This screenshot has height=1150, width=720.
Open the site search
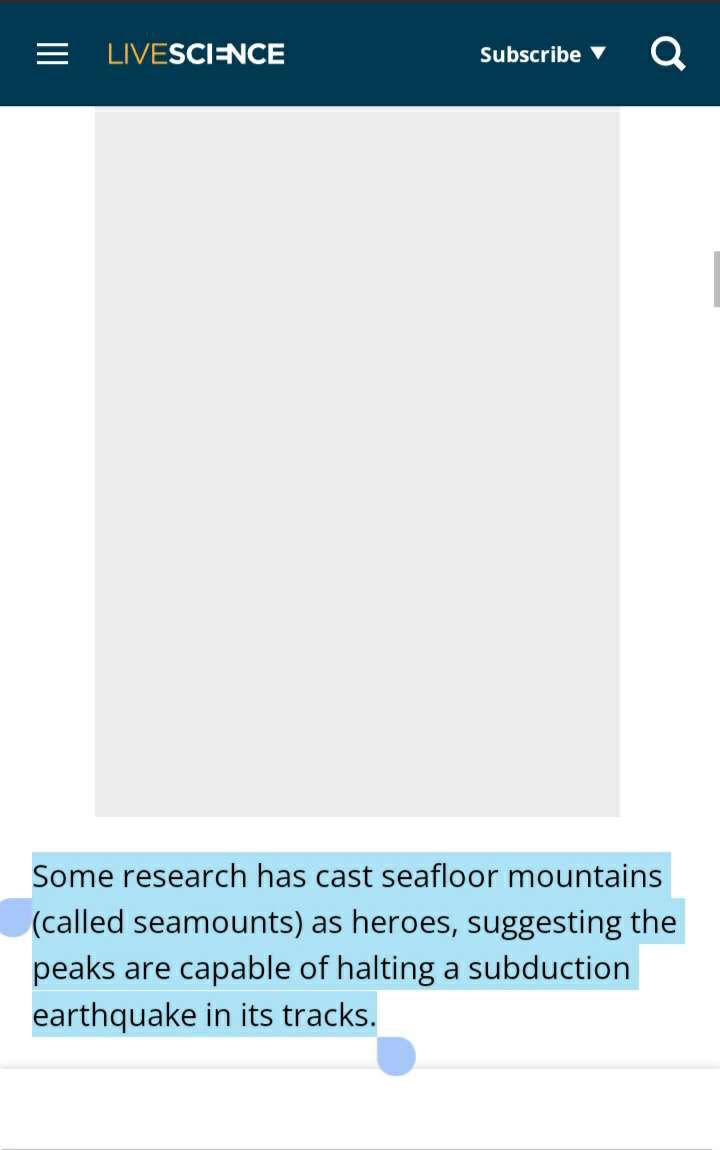pos(668,54)
